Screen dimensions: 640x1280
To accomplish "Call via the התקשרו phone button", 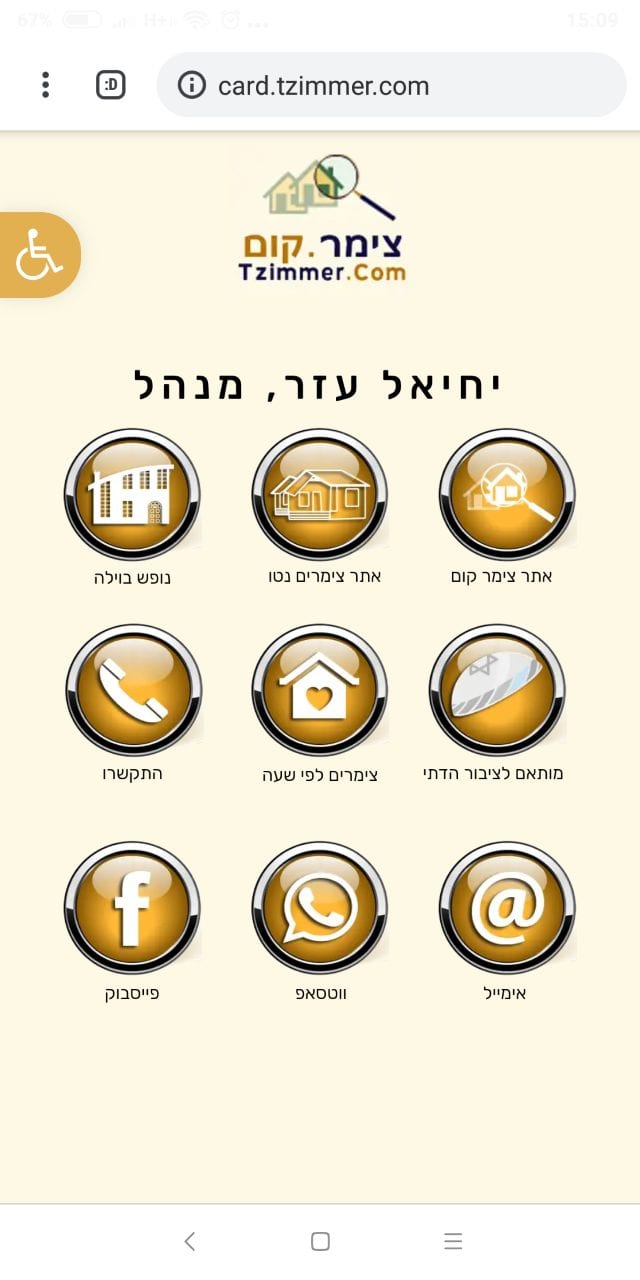I will click(x=133, y=691).
